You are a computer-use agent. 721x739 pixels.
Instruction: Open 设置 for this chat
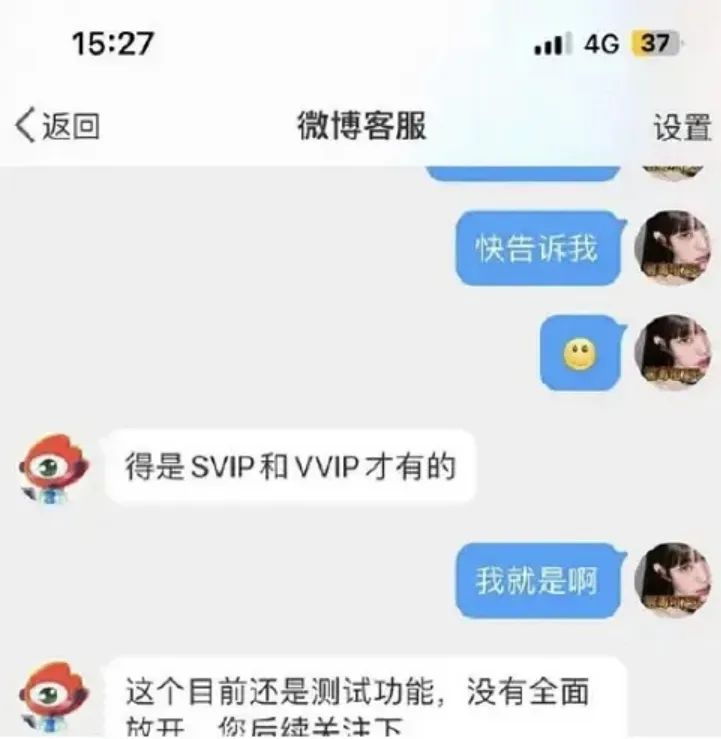pos(682,128)
